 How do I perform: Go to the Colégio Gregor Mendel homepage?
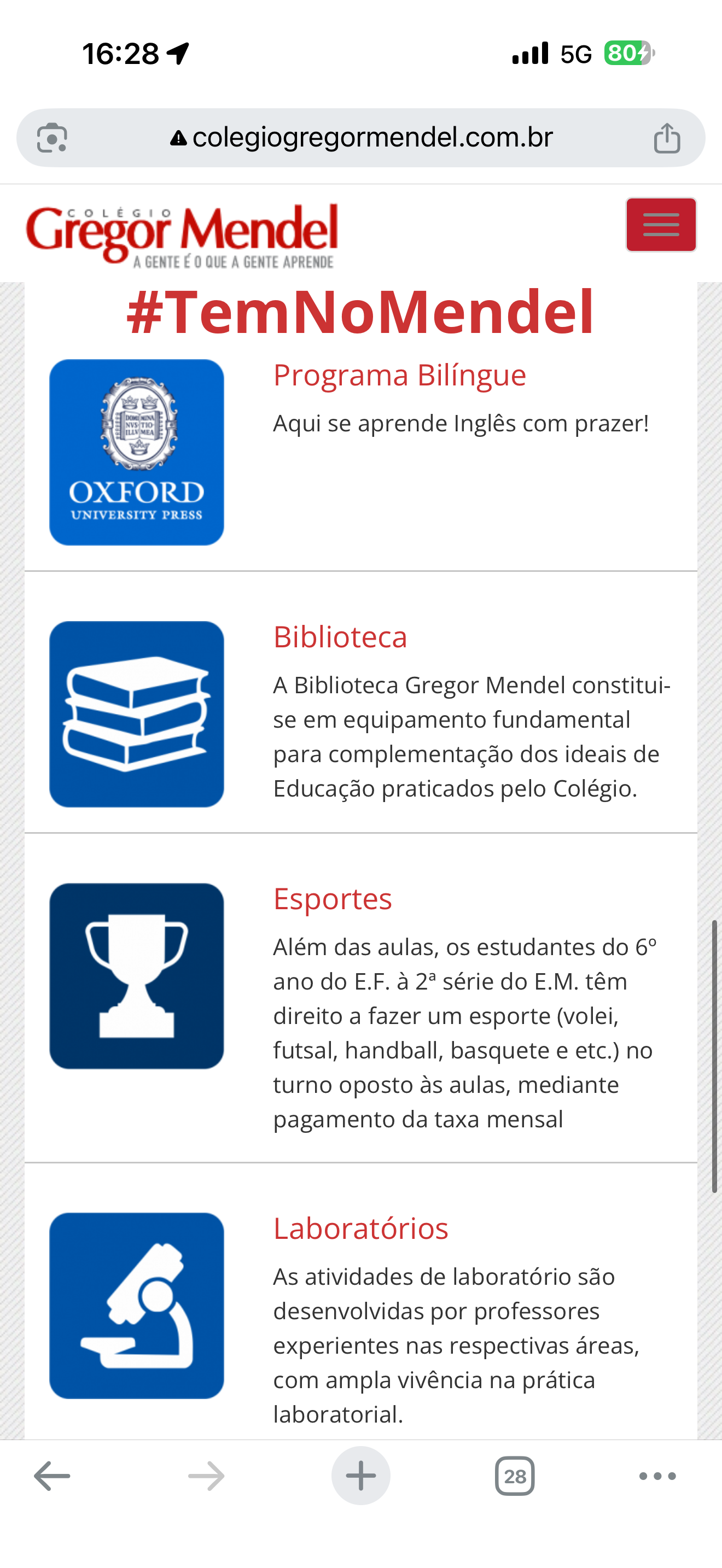tap(182, 235)
